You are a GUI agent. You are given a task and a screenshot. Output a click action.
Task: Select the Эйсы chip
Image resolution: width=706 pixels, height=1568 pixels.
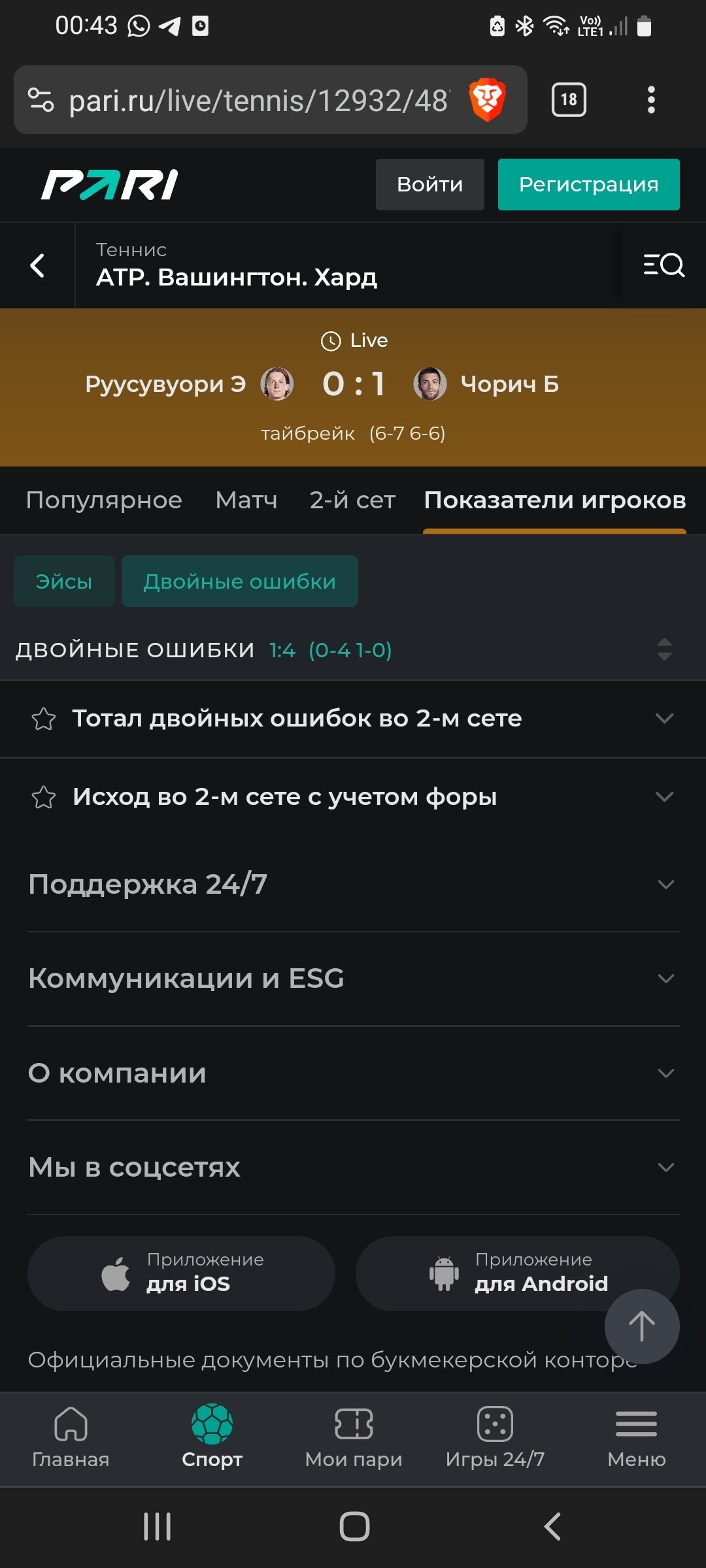64,581
